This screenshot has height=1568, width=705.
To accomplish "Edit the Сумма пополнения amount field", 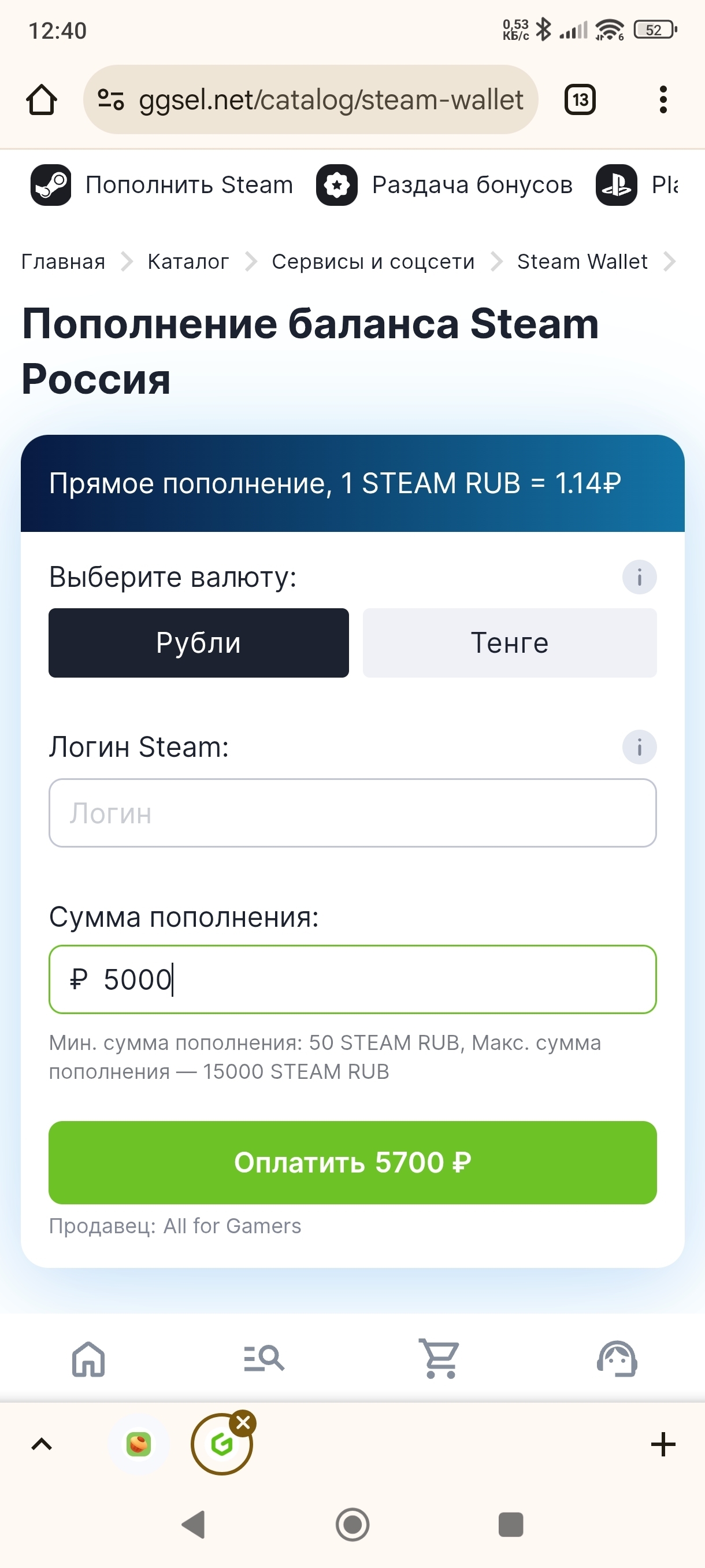I will pos(353,979).
